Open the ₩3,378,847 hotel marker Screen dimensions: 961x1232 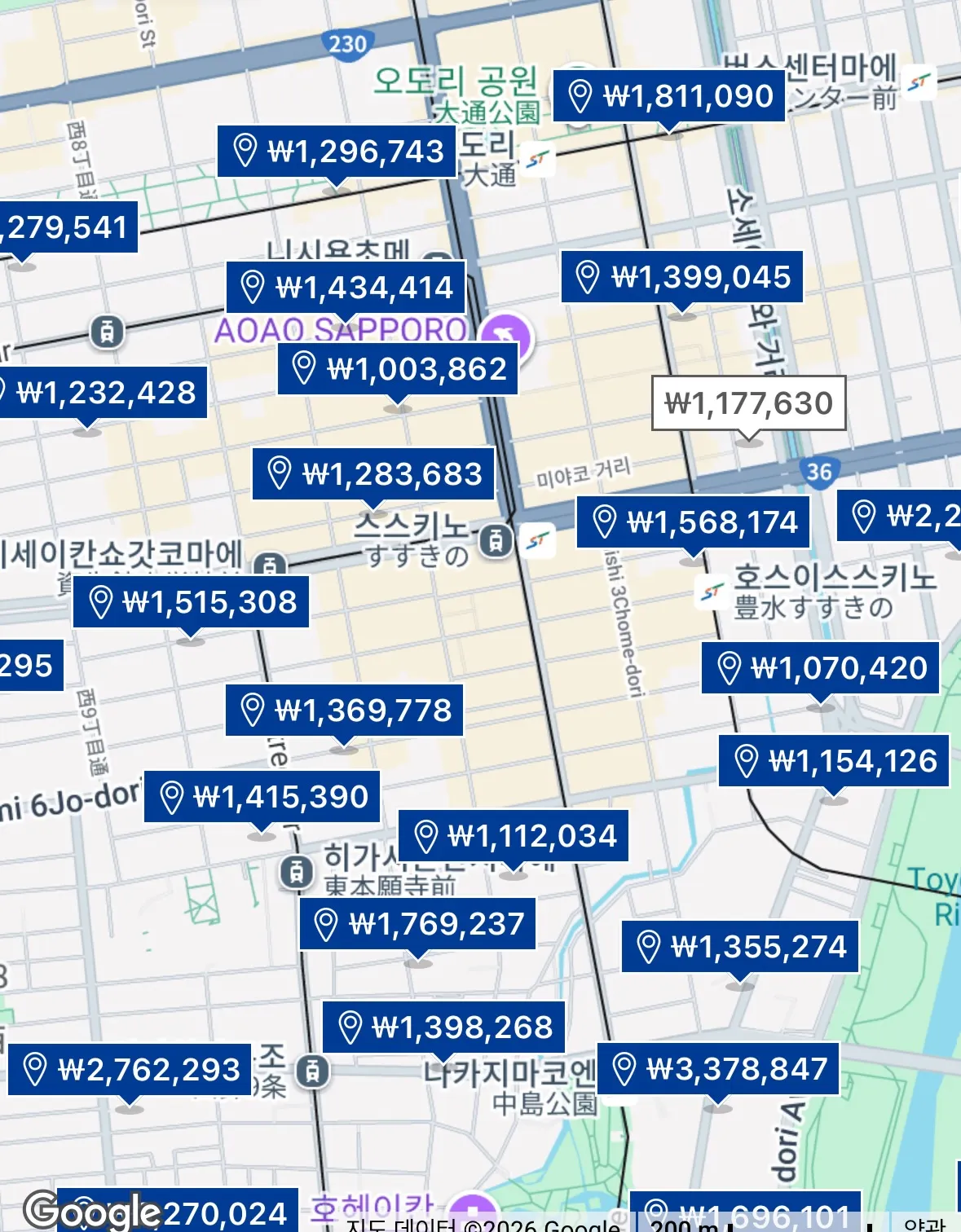718,1068
